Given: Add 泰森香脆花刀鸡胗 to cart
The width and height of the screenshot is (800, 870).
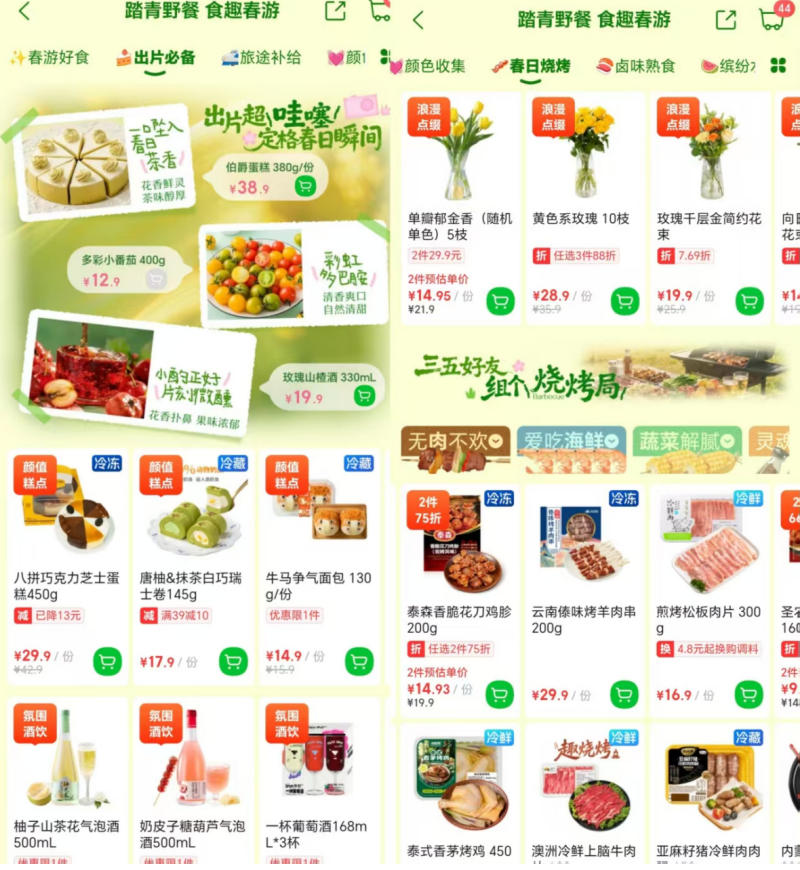Looking at the screenshot, I should pos(499,694).
